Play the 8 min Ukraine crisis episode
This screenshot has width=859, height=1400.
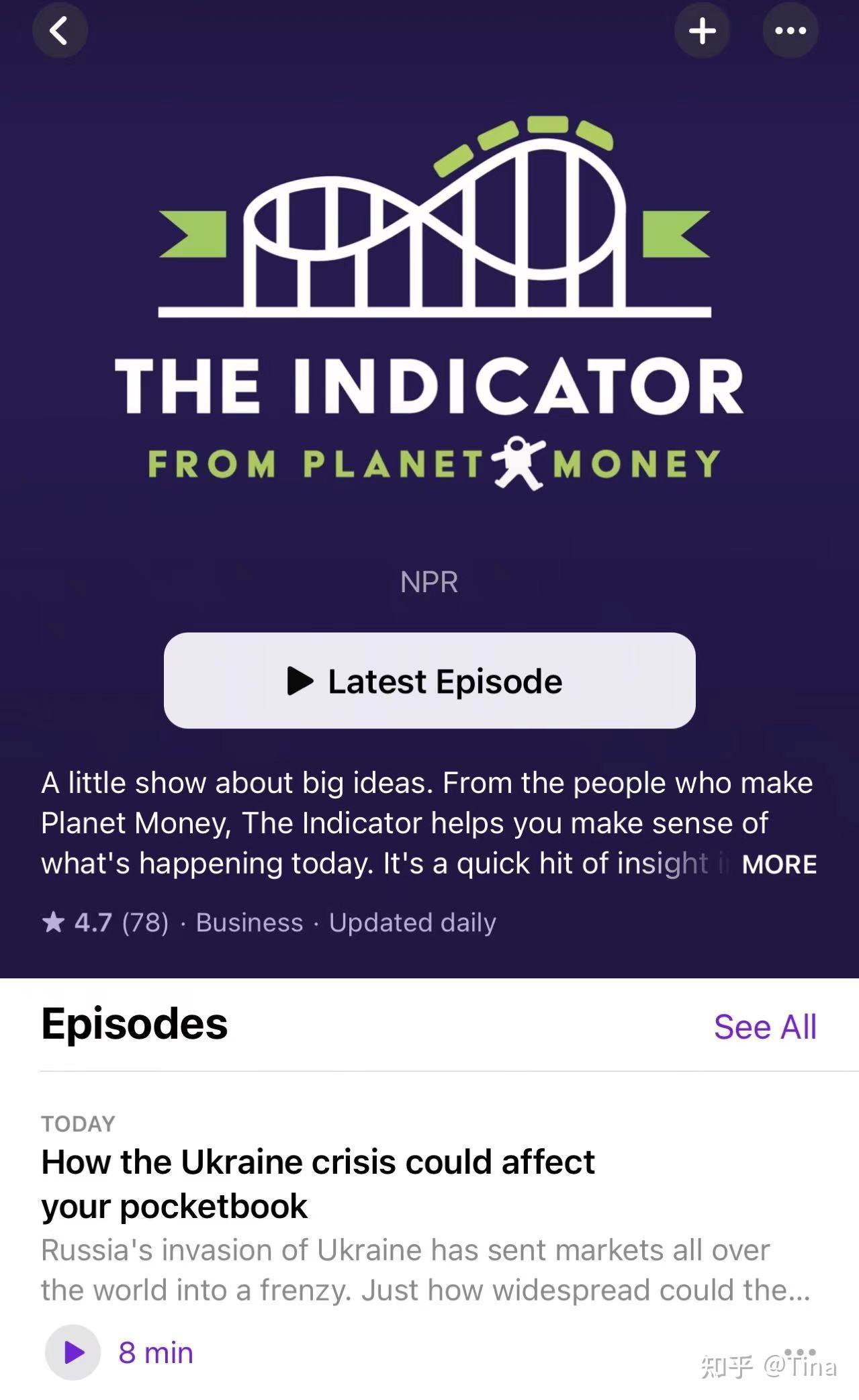pos(73,1352)
